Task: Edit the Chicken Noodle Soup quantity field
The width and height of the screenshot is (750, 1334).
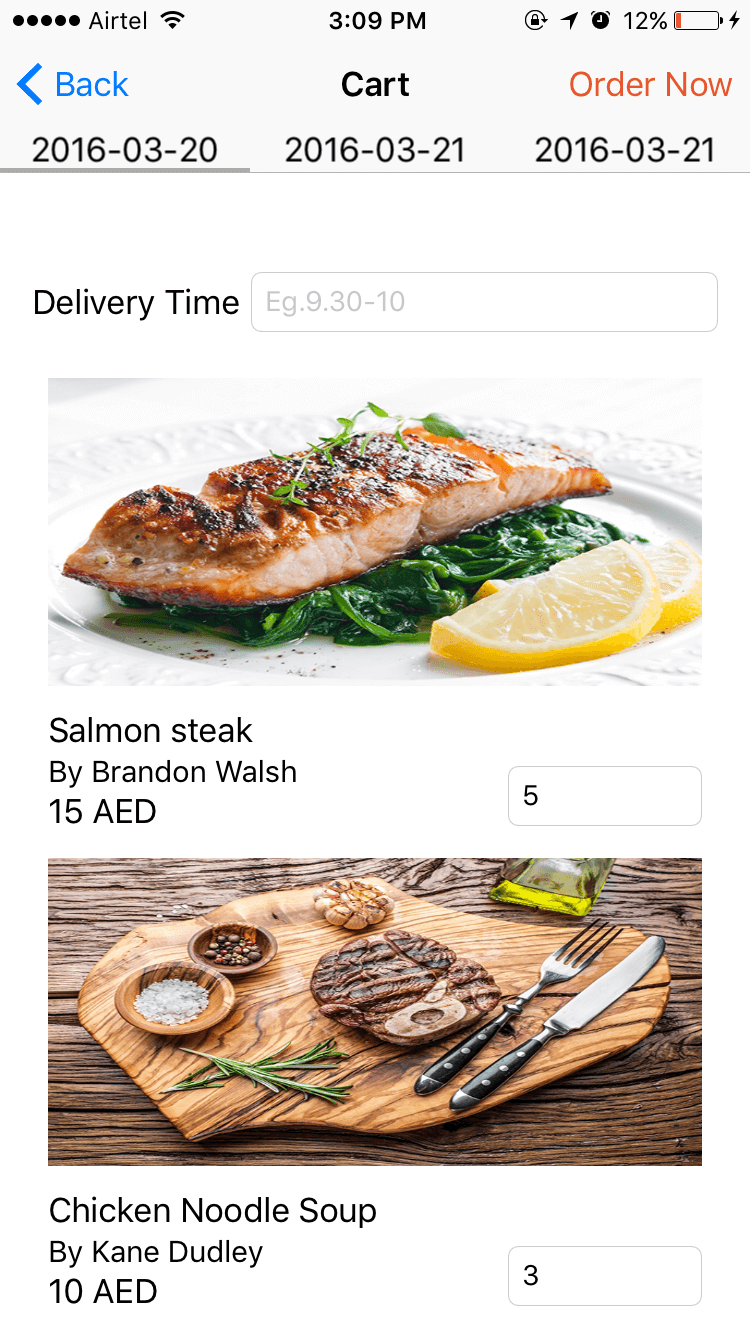Action: coord(605,1276)
